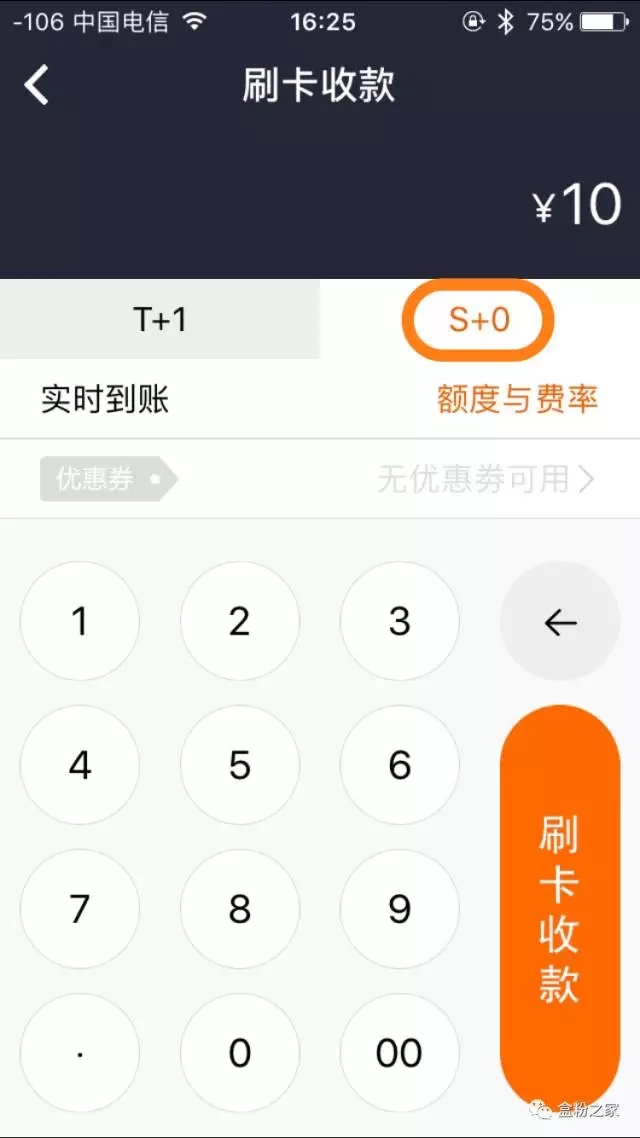
Task: Tap the number 9 key
Action: pos(400,909)
